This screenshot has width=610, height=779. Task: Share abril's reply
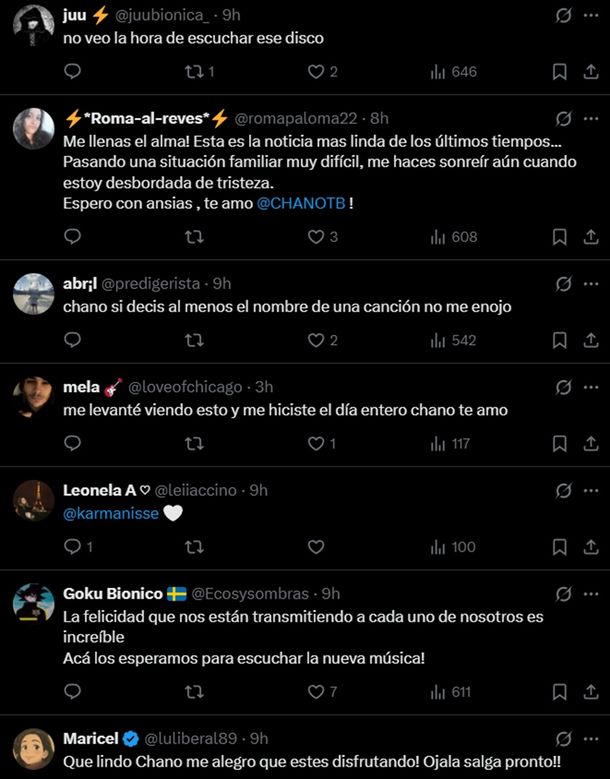590,340
